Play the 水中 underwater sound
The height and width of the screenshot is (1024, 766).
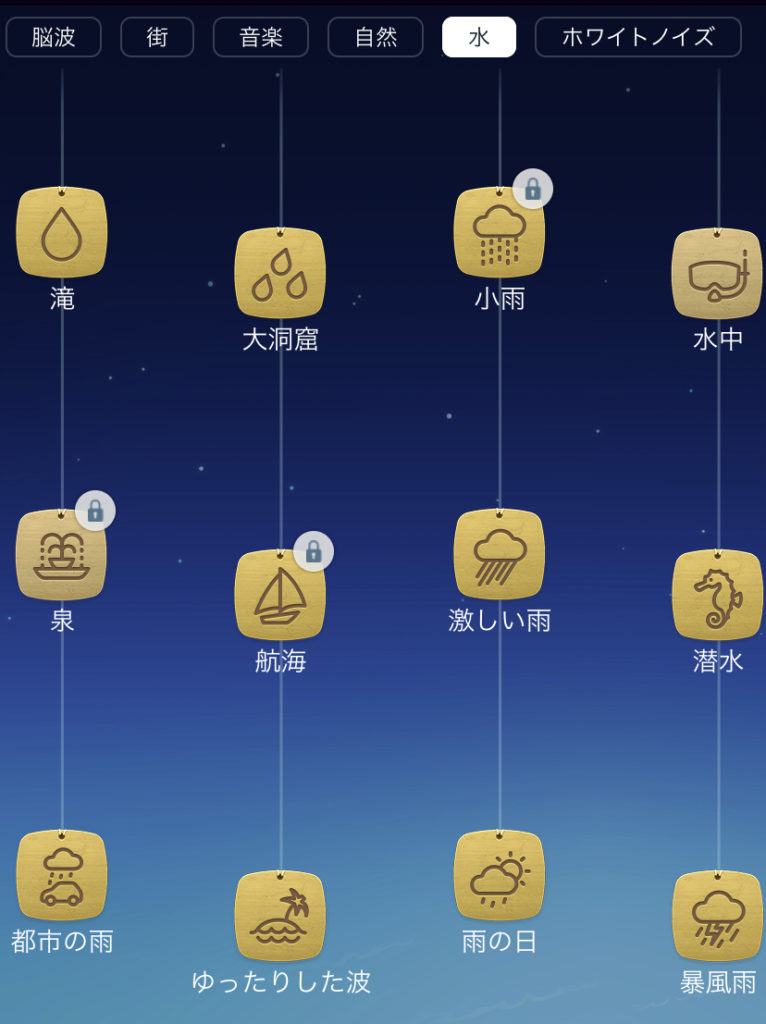click(717, 274)
